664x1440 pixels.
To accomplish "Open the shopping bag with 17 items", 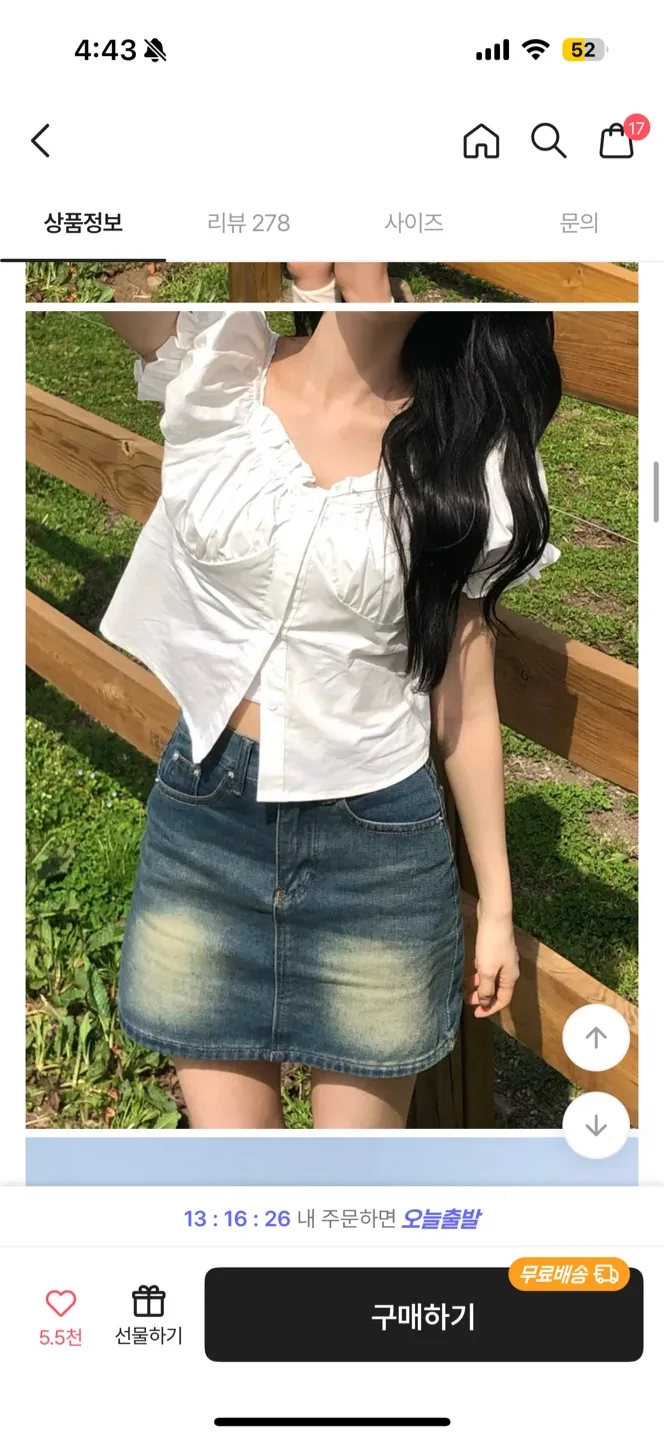I will [x=617, y=141].
